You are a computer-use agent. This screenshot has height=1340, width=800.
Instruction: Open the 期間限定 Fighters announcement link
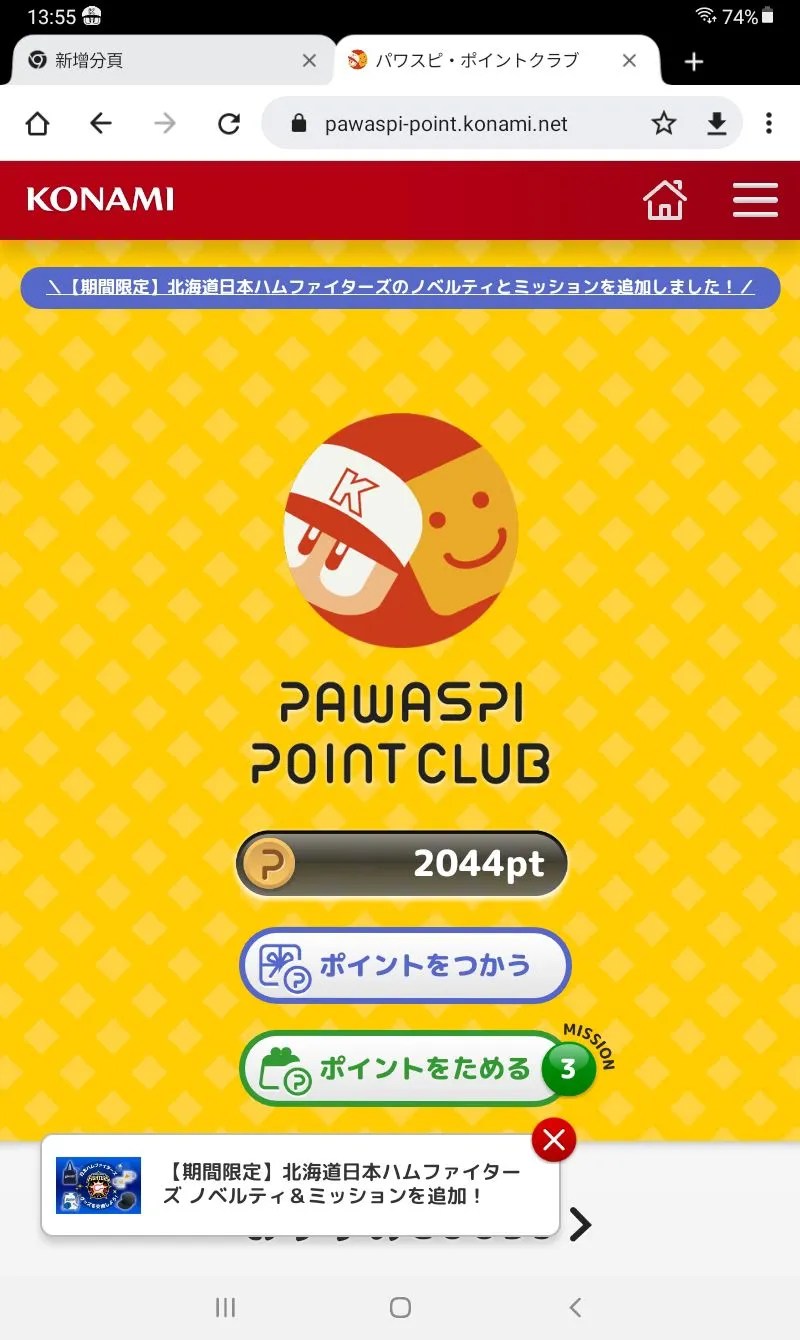point(400,288)
